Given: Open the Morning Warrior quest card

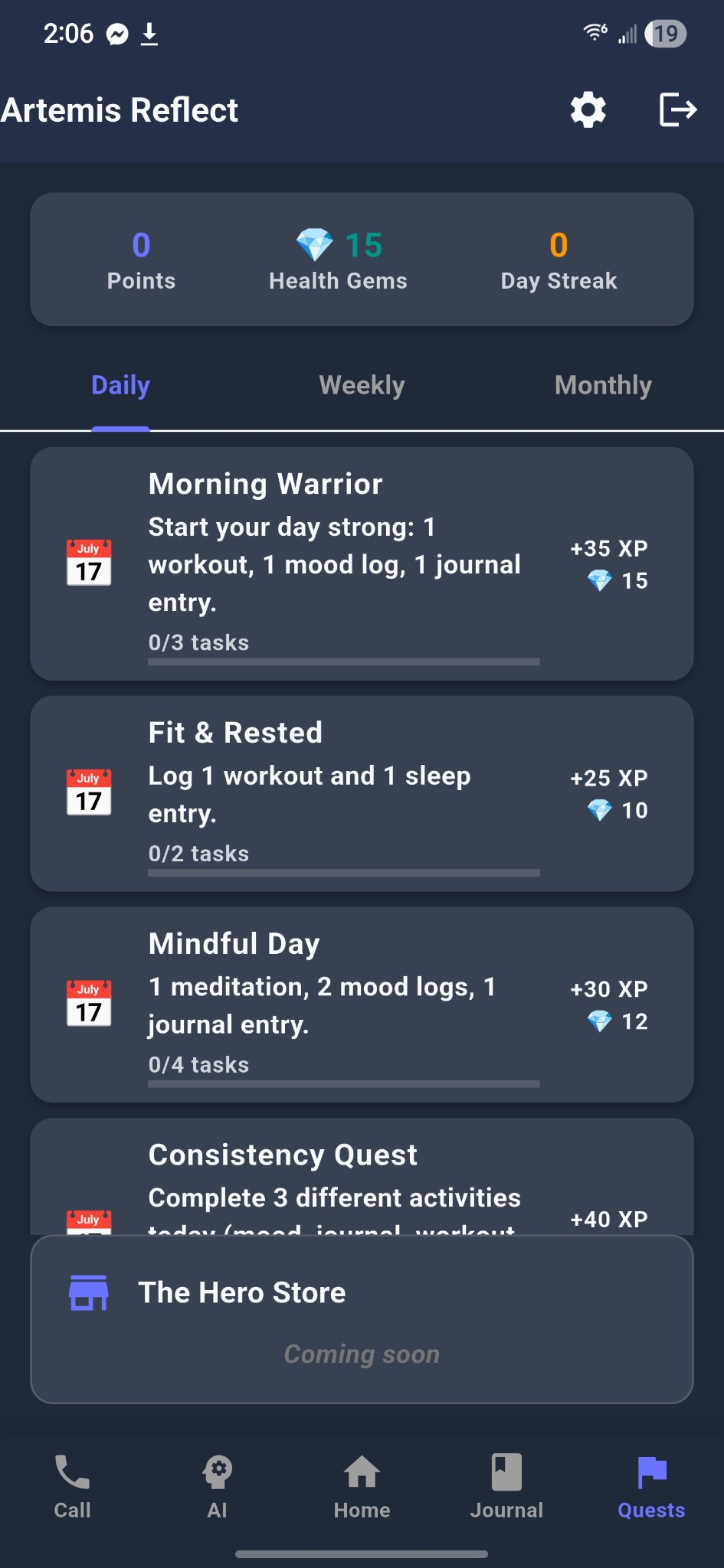Looking at the screenshot, I should [x=362, y=563].
